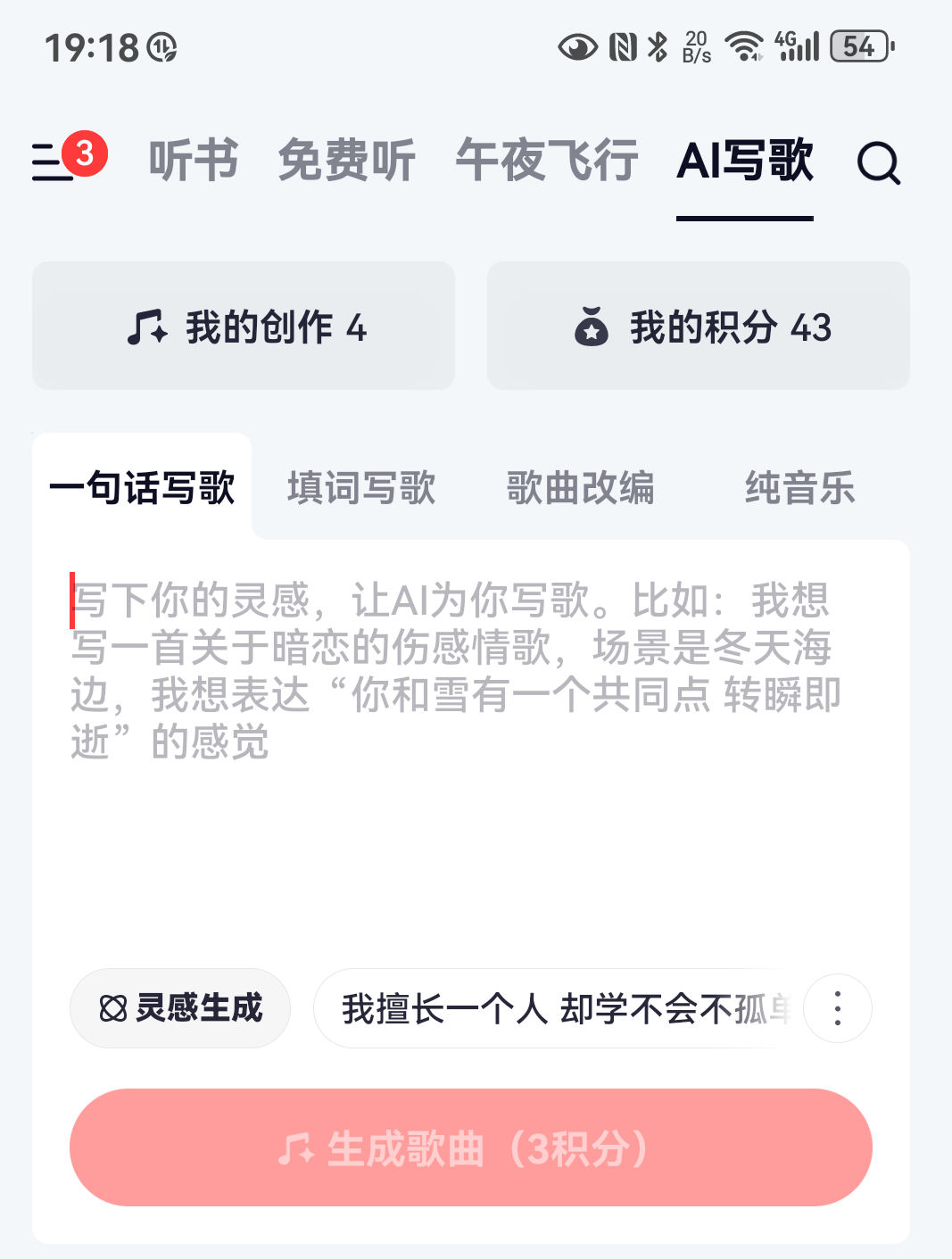Select the 午夜飞行 menu item

tap(546, 163)
